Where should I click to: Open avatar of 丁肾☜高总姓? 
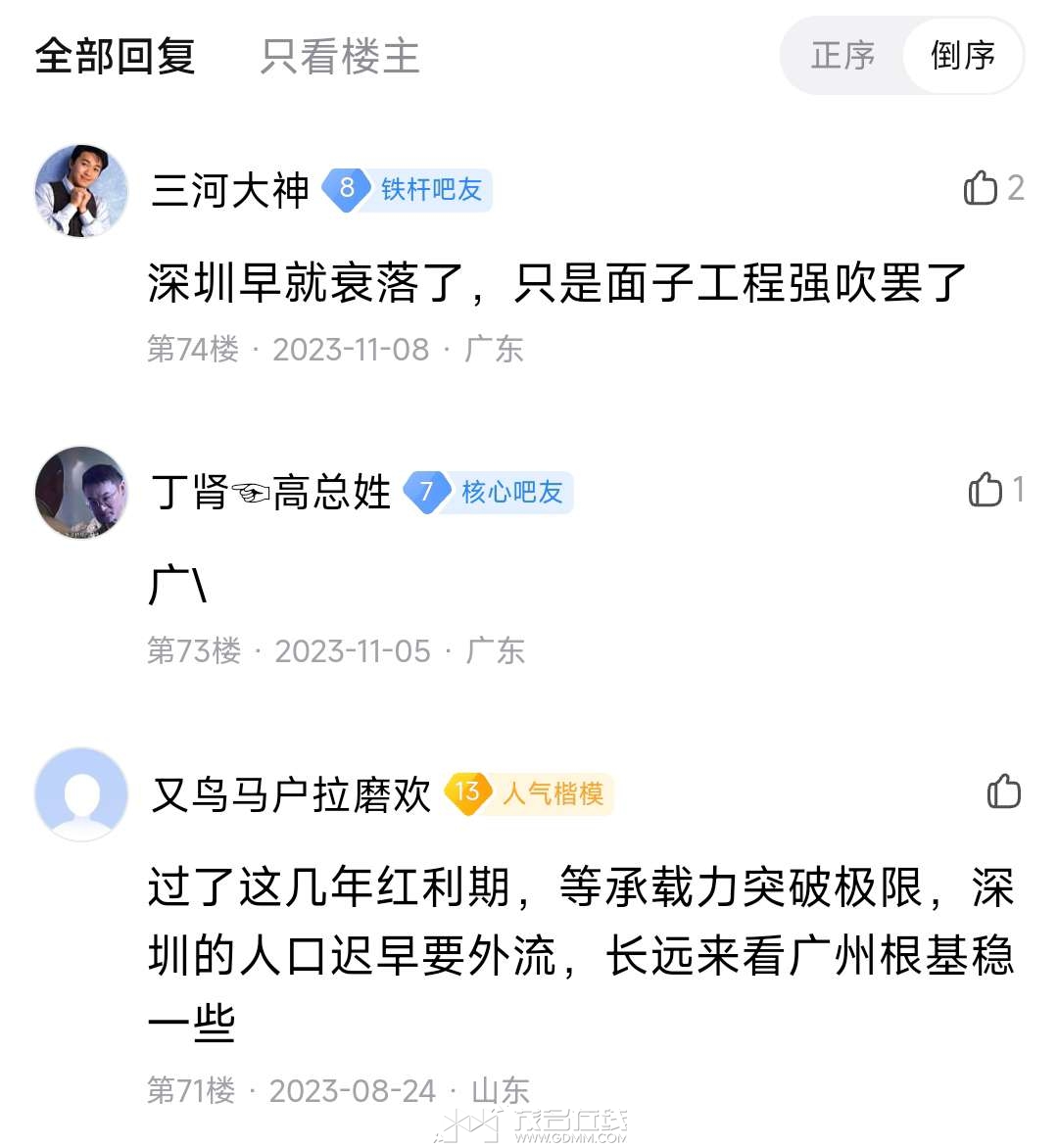coord(81,492)
